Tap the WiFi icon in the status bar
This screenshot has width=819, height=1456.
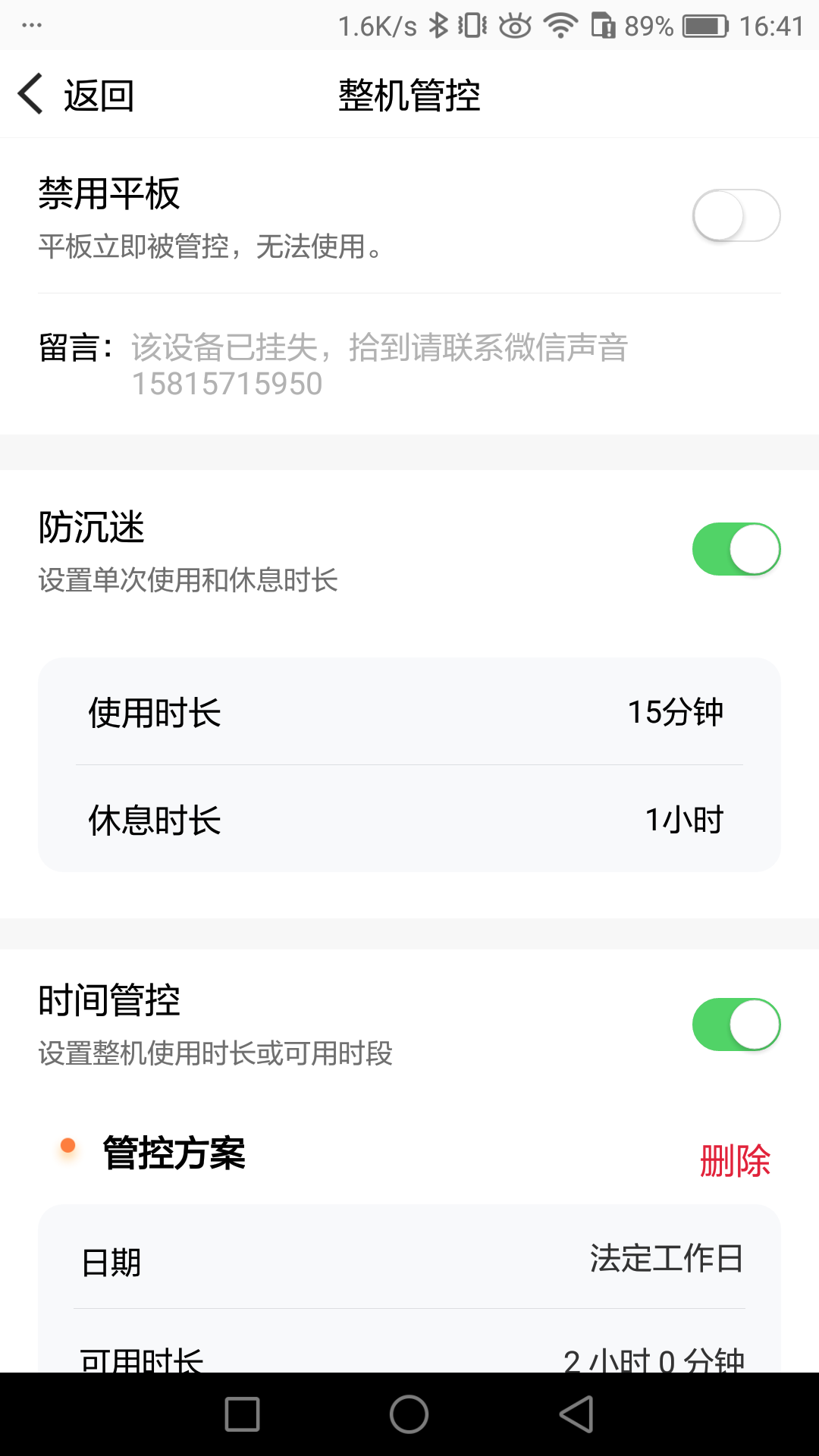point(560,25)
